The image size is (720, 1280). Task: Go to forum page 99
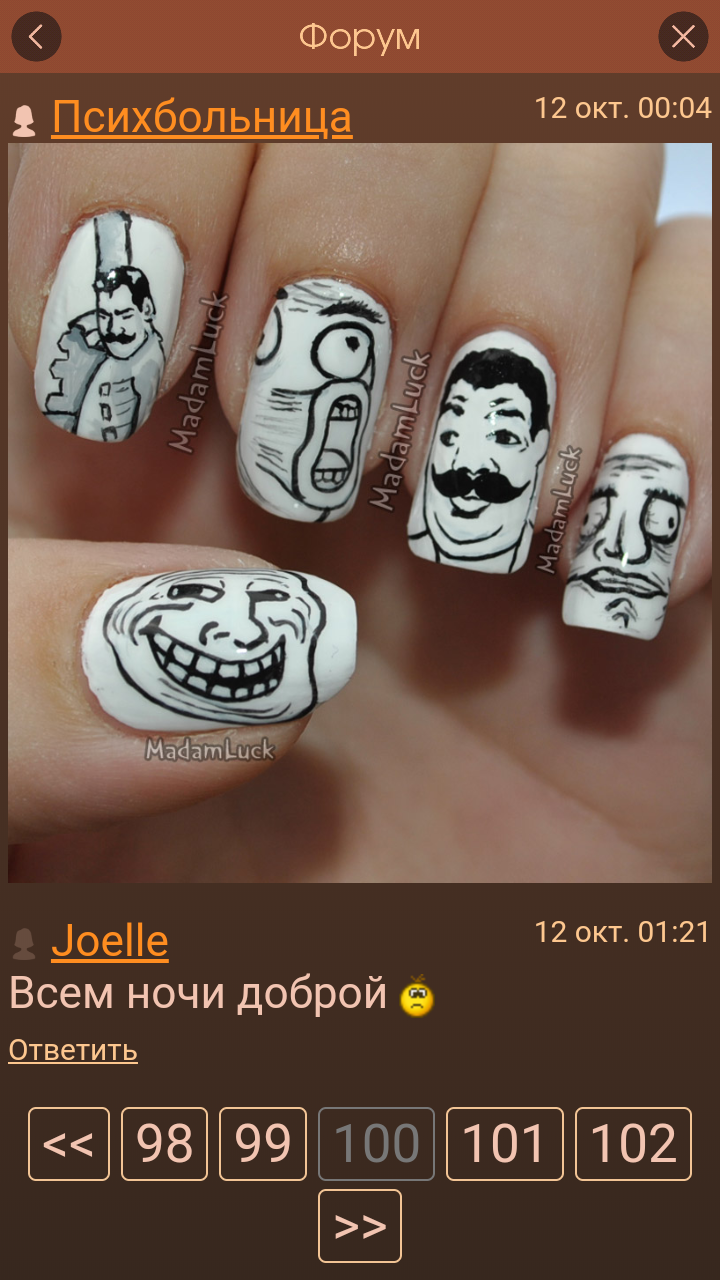[262, 1144]
